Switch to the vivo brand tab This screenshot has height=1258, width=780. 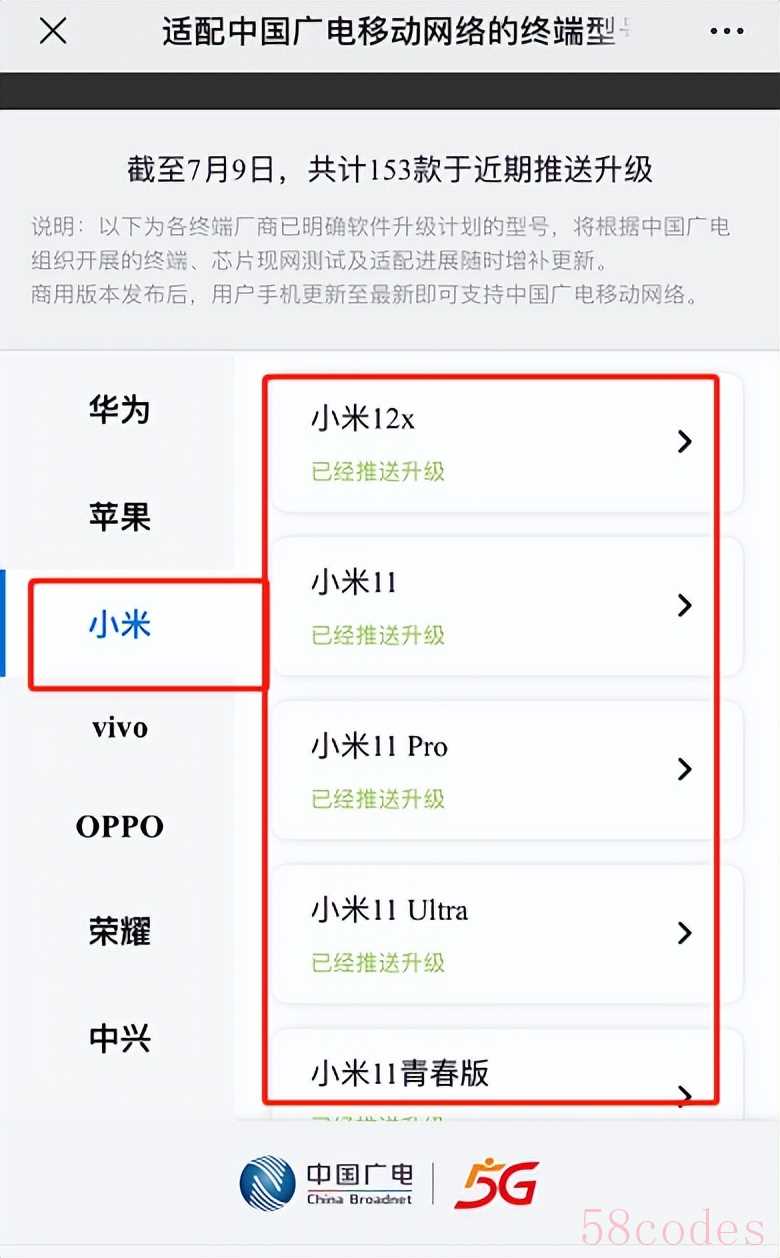click(119, 727)
